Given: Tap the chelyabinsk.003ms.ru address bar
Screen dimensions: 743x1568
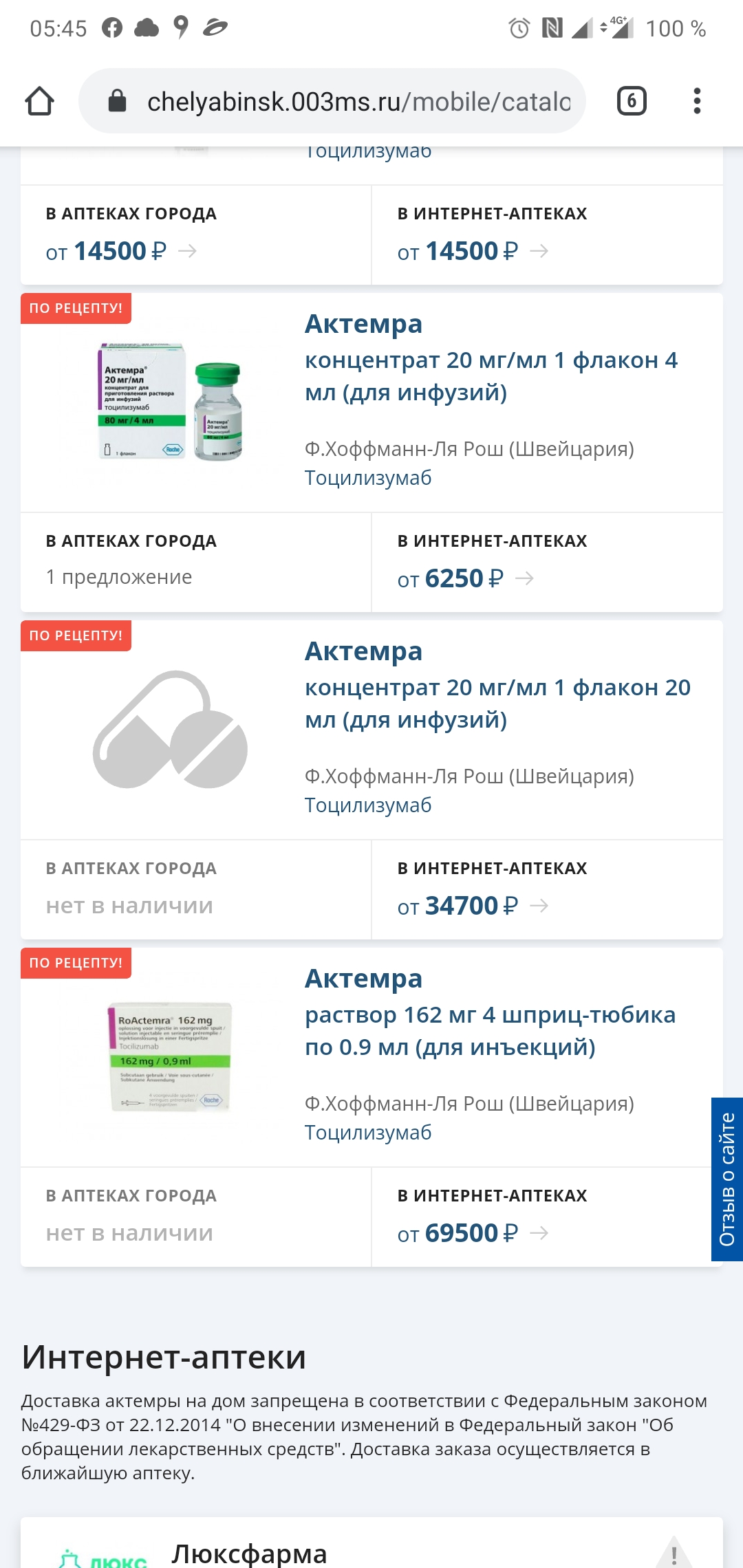Looking at the screenshot, I should pos(332,101).
